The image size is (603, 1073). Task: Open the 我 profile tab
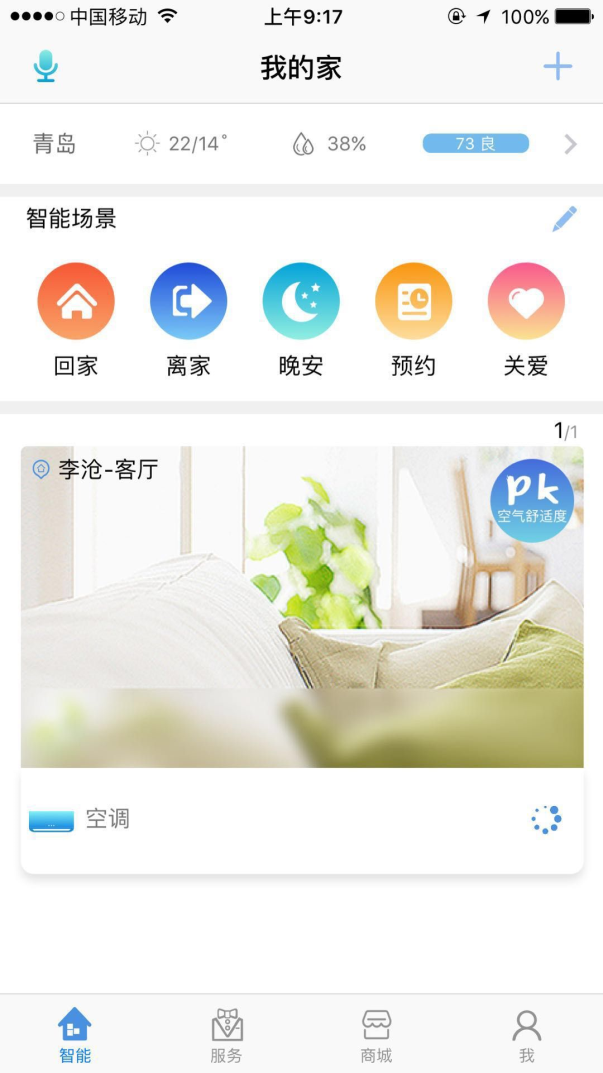(x=526, y=1035)
